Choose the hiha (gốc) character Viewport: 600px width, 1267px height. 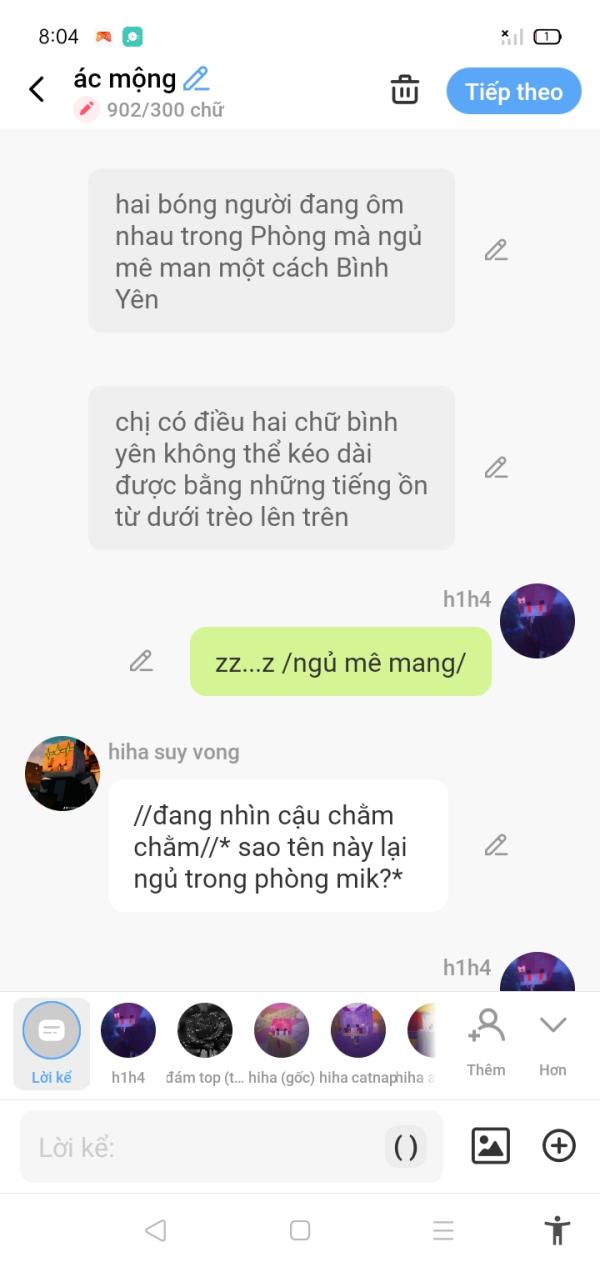[281, 1044]
